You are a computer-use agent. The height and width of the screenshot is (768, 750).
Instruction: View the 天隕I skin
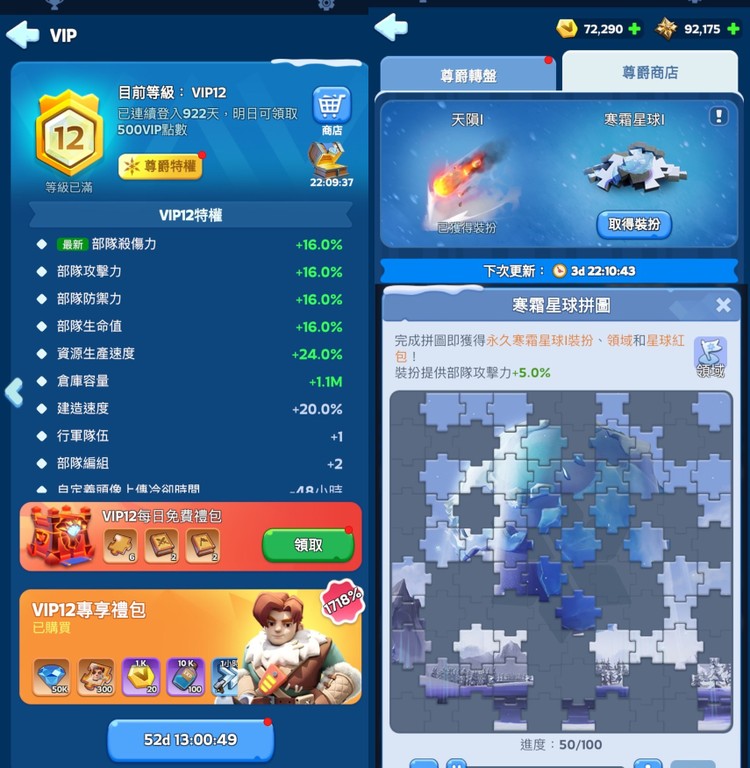pos(466,175)
